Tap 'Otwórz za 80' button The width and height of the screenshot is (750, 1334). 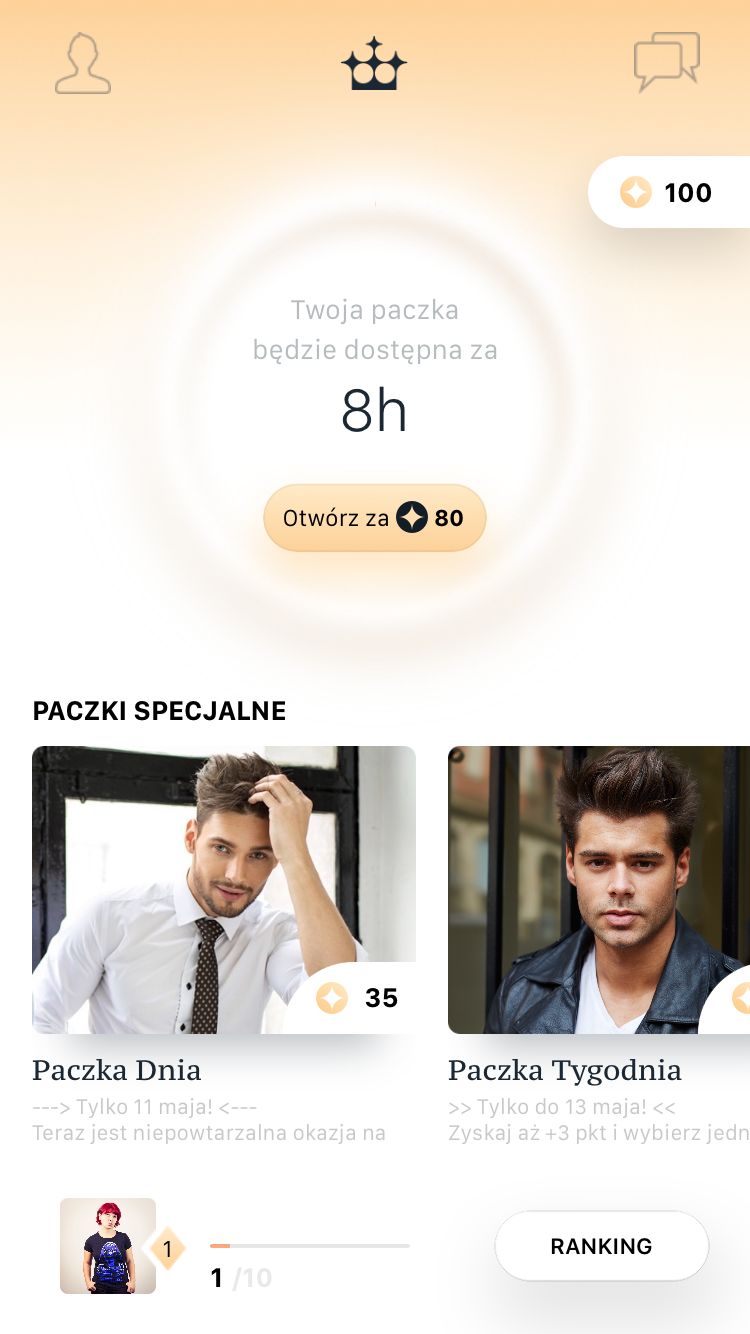coord(375,518)
